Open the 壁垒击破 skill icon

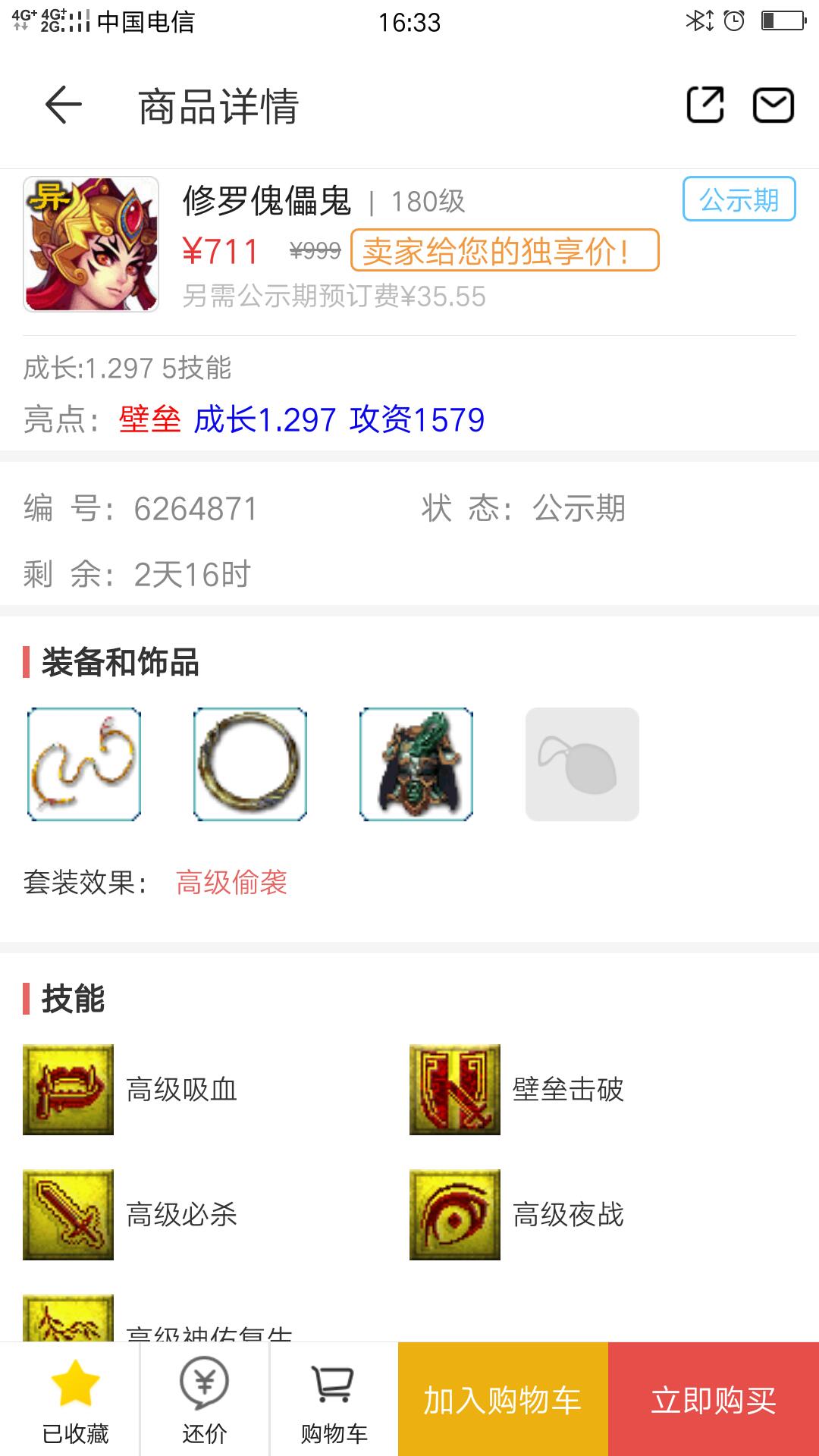coord(455,1090)
